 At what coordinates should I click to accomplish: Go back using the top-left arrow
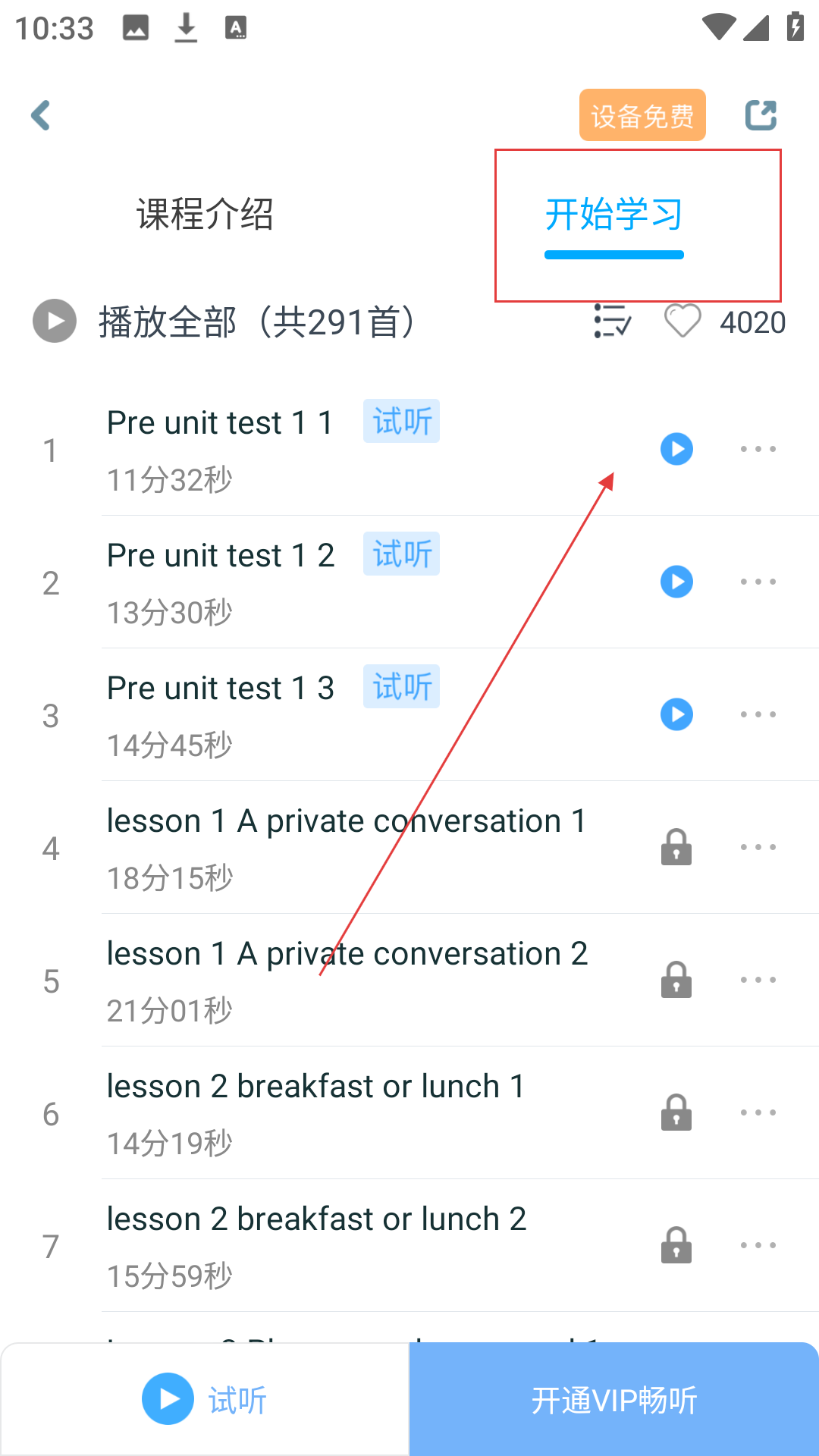pyautogui.click(x=41, y=115)
